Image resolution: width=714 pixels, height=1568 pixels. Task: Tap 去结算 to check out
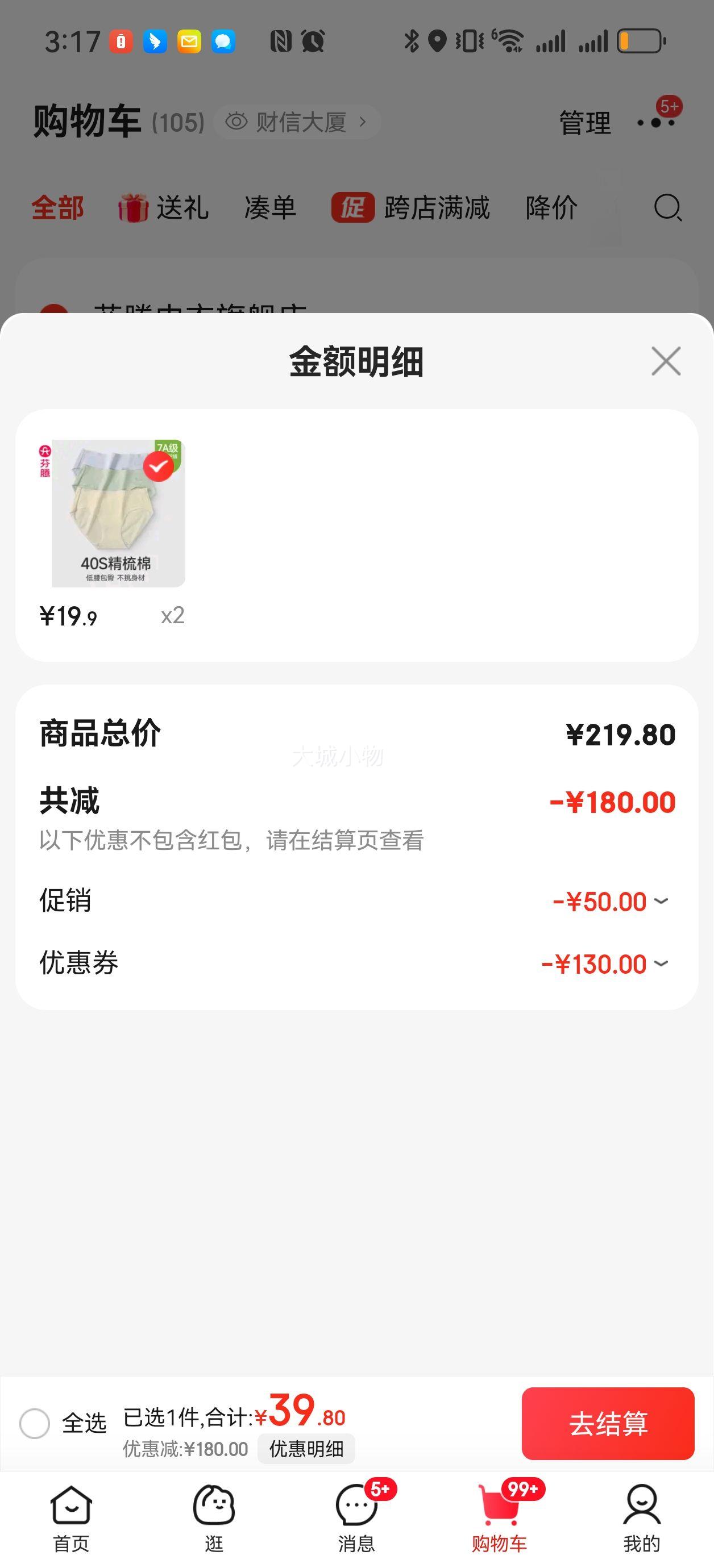(607, 1423)
